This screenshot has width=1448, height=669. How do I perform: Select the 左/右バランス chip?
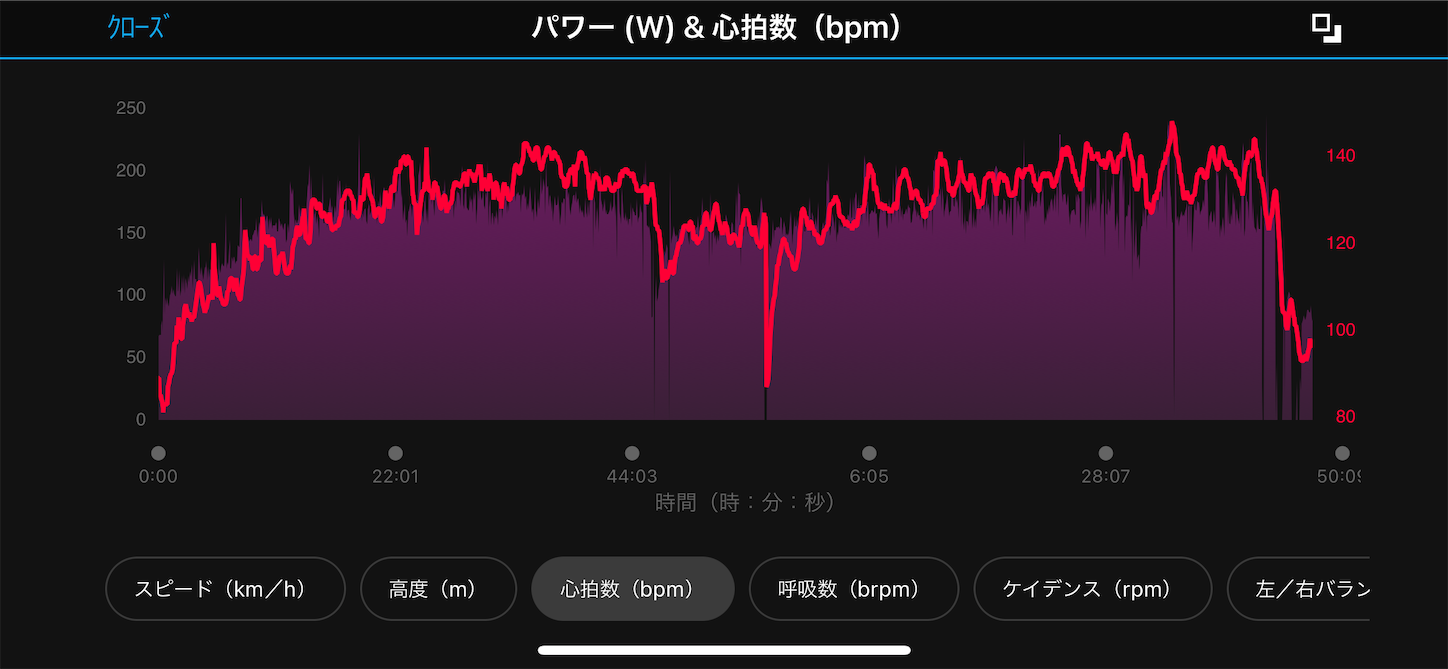point(1300,589)
